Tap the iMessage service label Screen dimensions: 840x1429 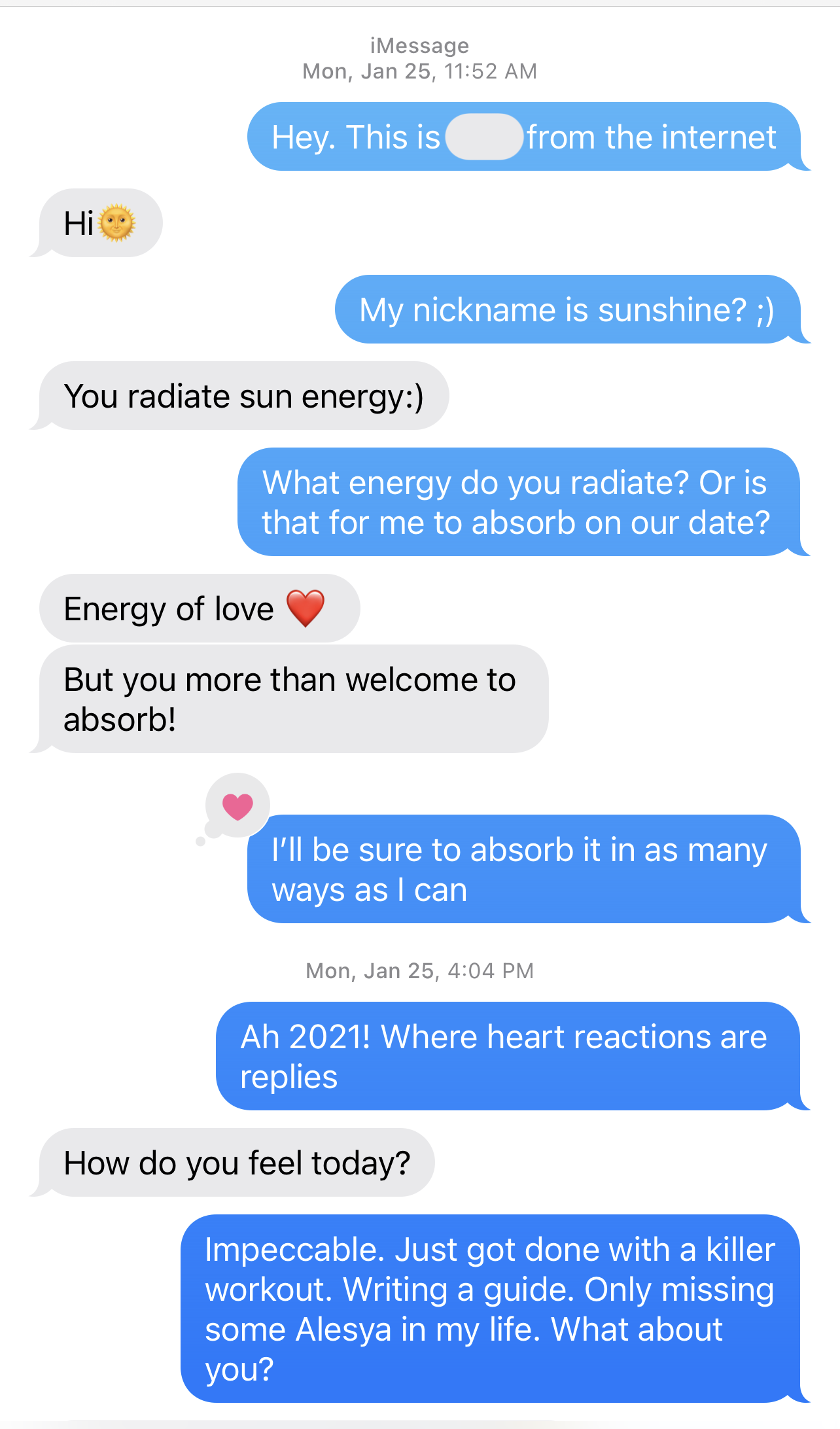click(x=419, y=44)
